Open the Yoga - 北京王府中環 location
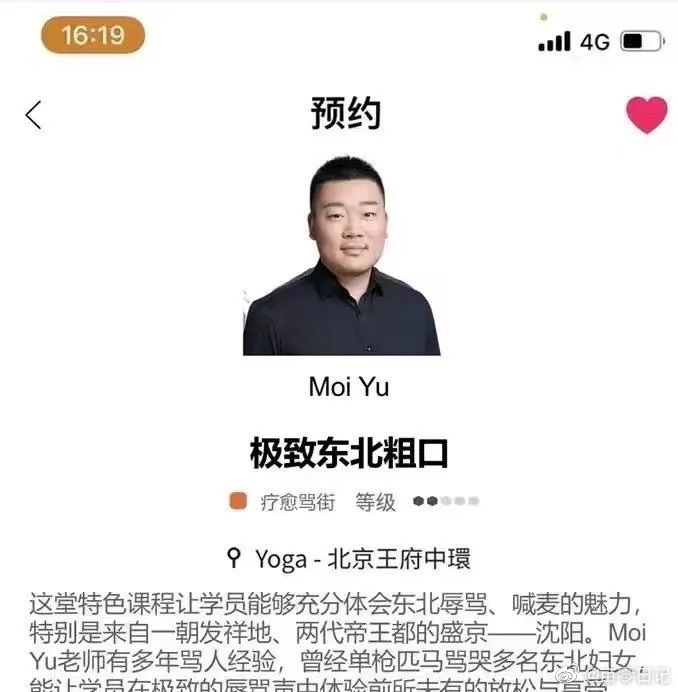The width and height of the screenshot is (678, 692). (x=350, y=558)
